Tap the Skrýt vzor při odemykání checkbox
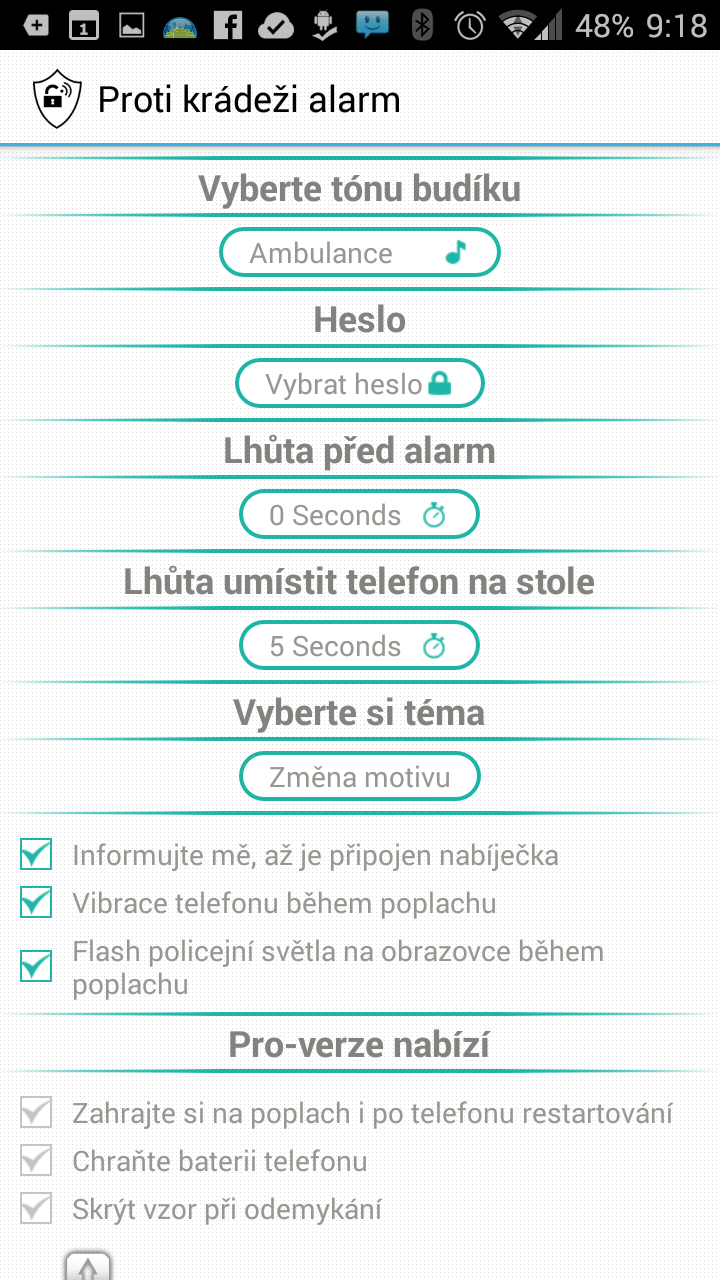 (x=36, y=1209)
